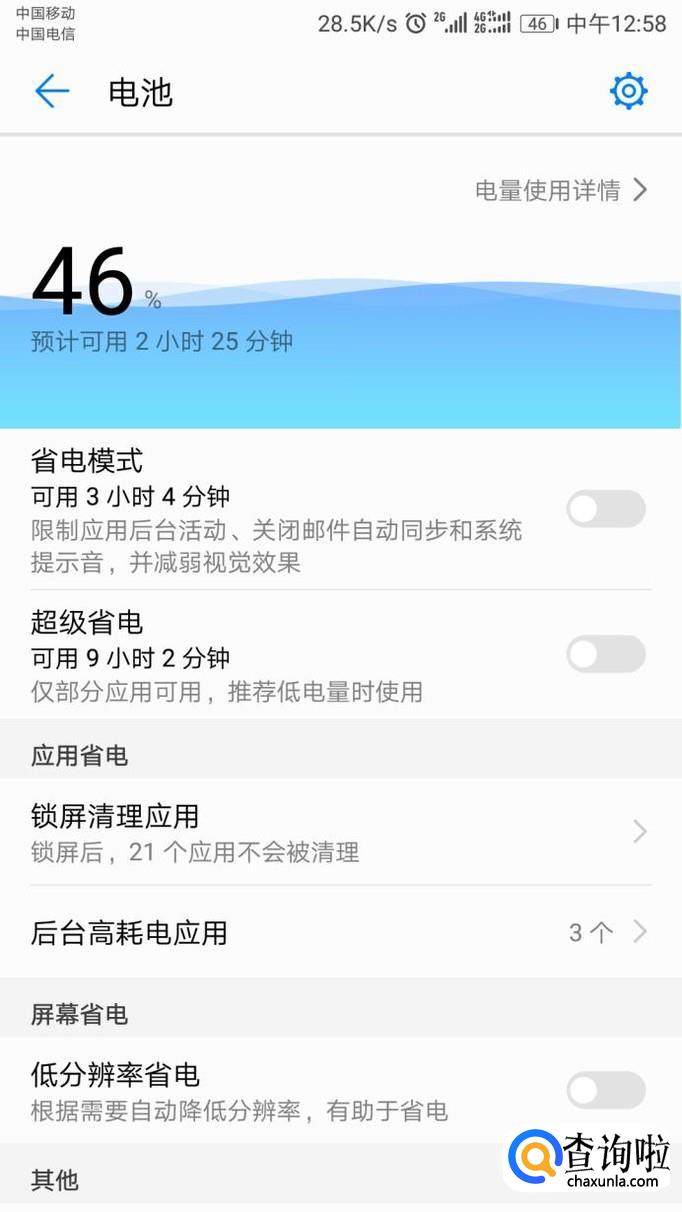Open 锁屏清理应用 settings

340,832
